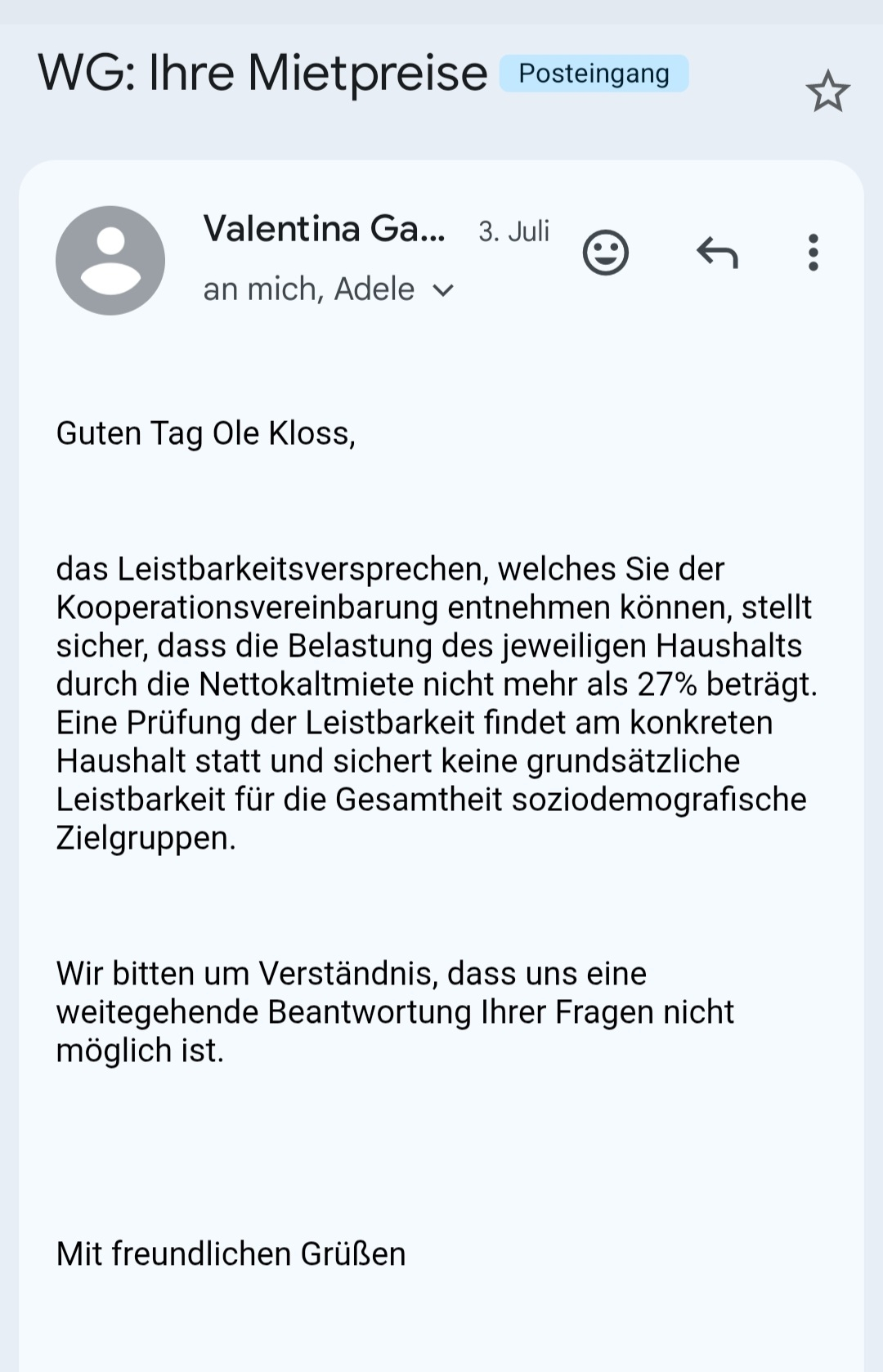
Task: Open the message overflow menu
Action: (x=813, y=253)
